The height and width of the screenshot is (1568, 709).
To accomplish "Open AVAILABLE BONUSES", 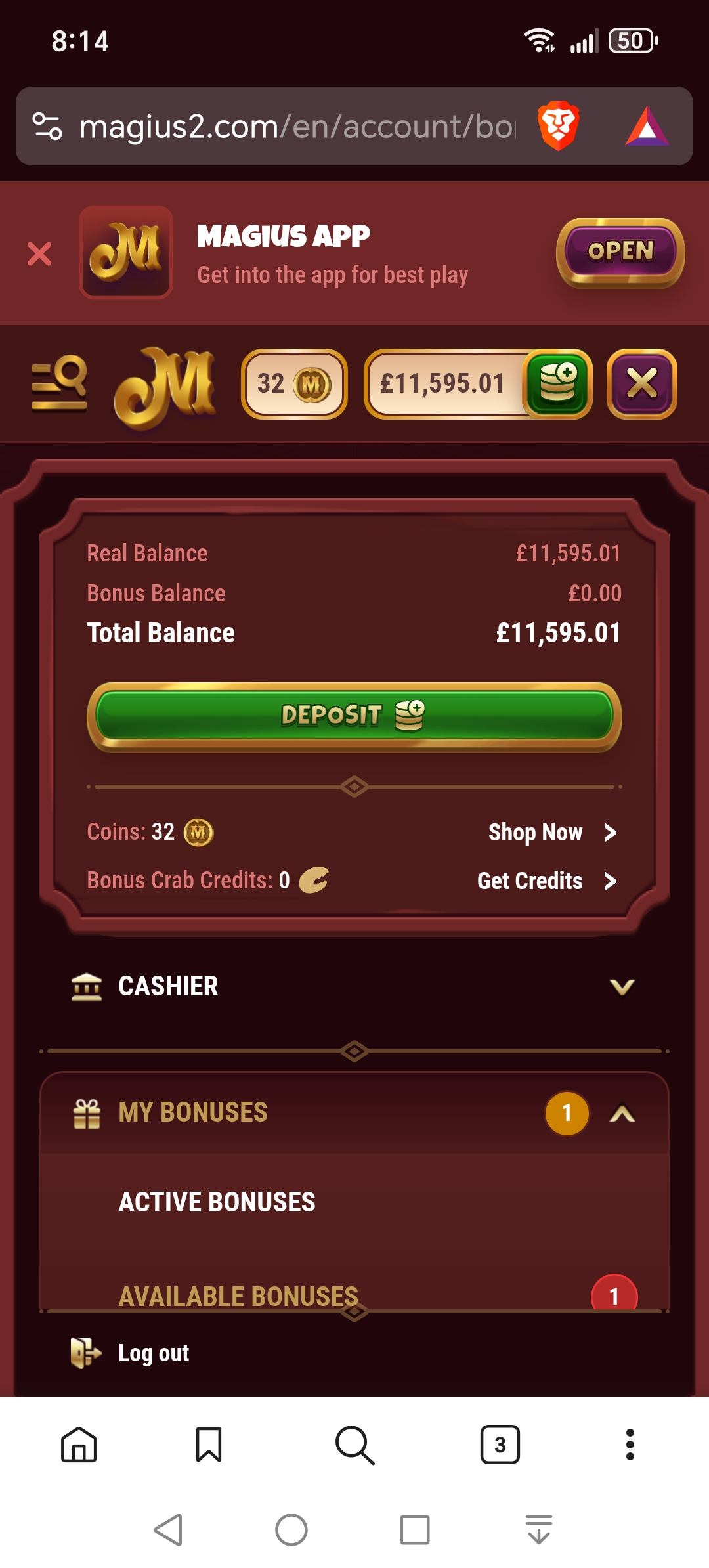I will coord(238,1295).
